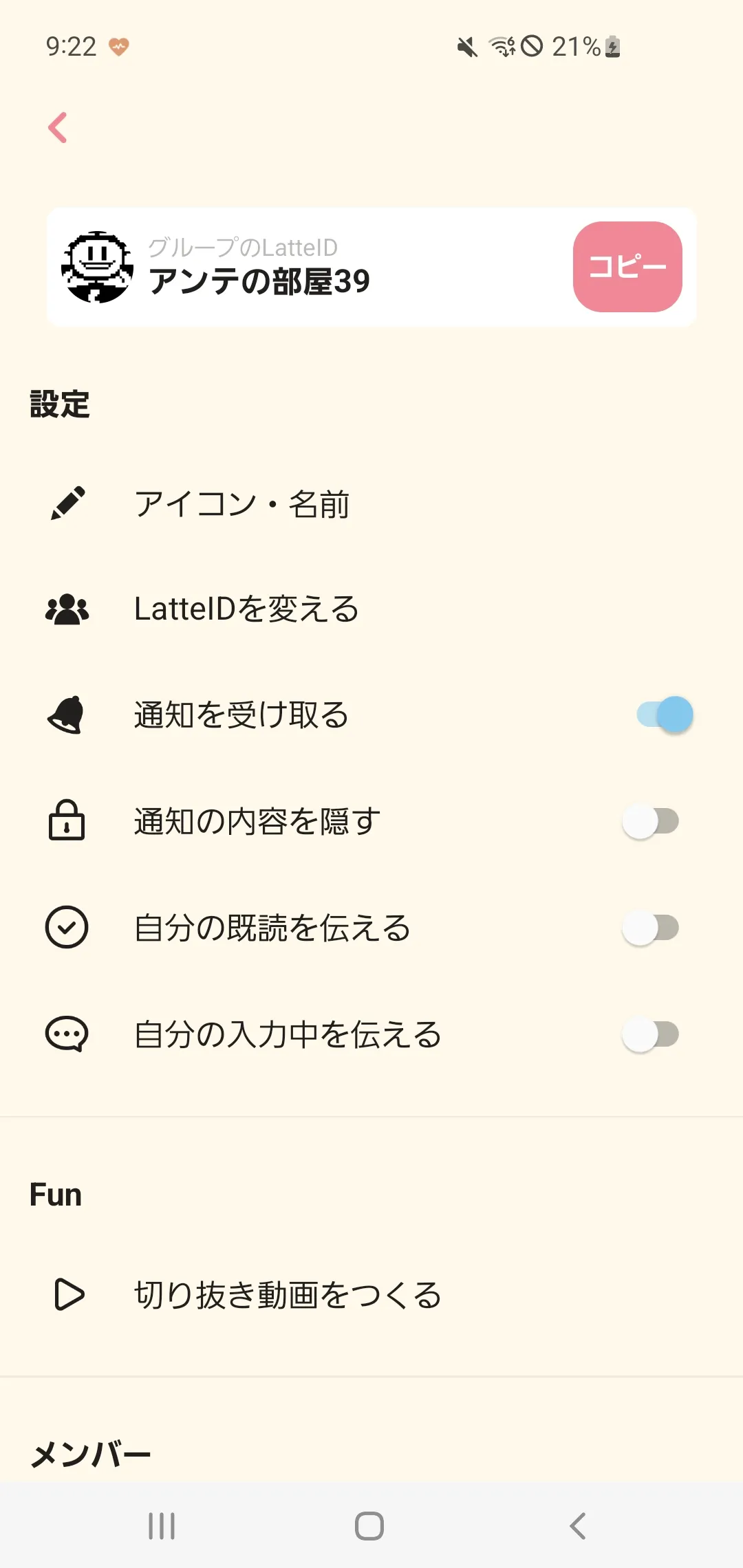
Task: Open LatteIDを変える option
Action: click(x=246, y=609)
